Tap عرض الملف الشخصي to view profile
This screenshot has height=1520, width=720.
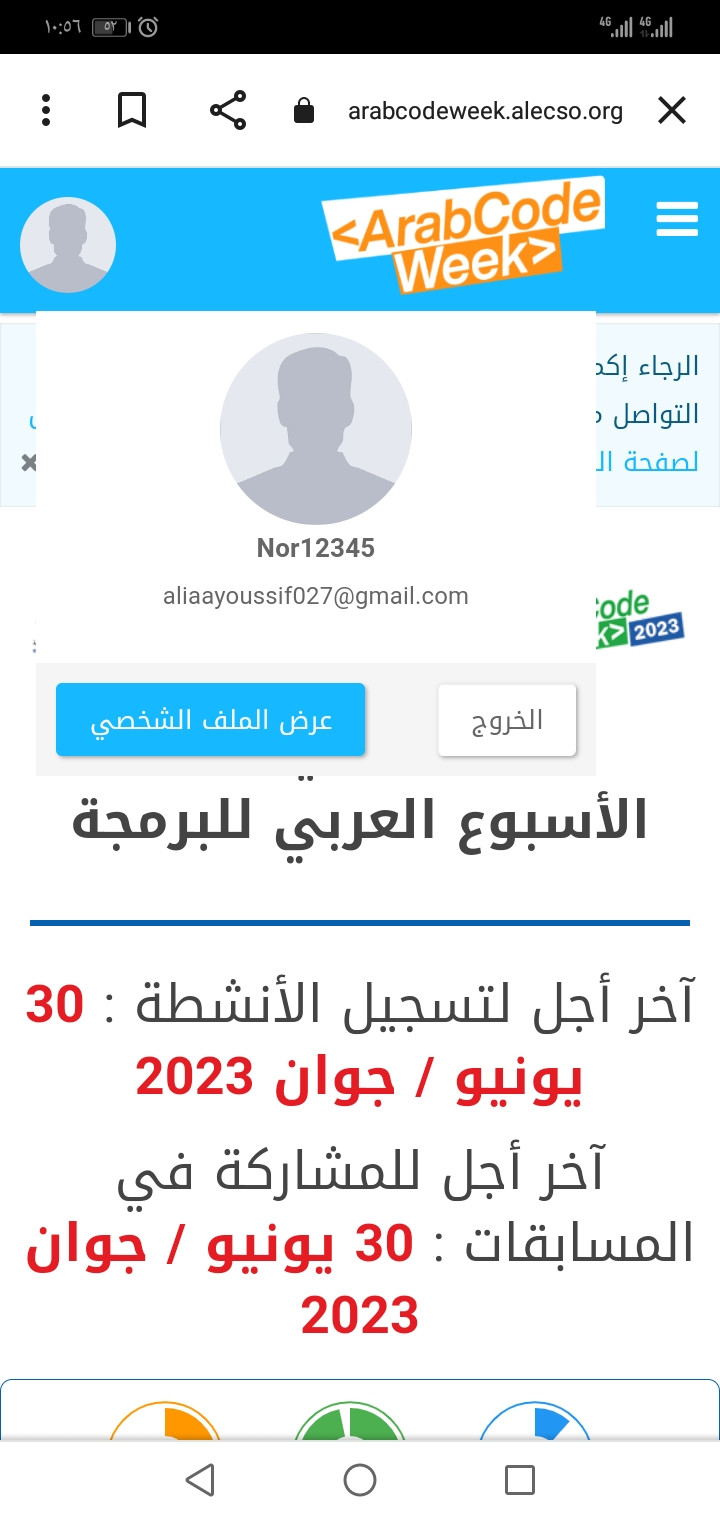point(211,720)
